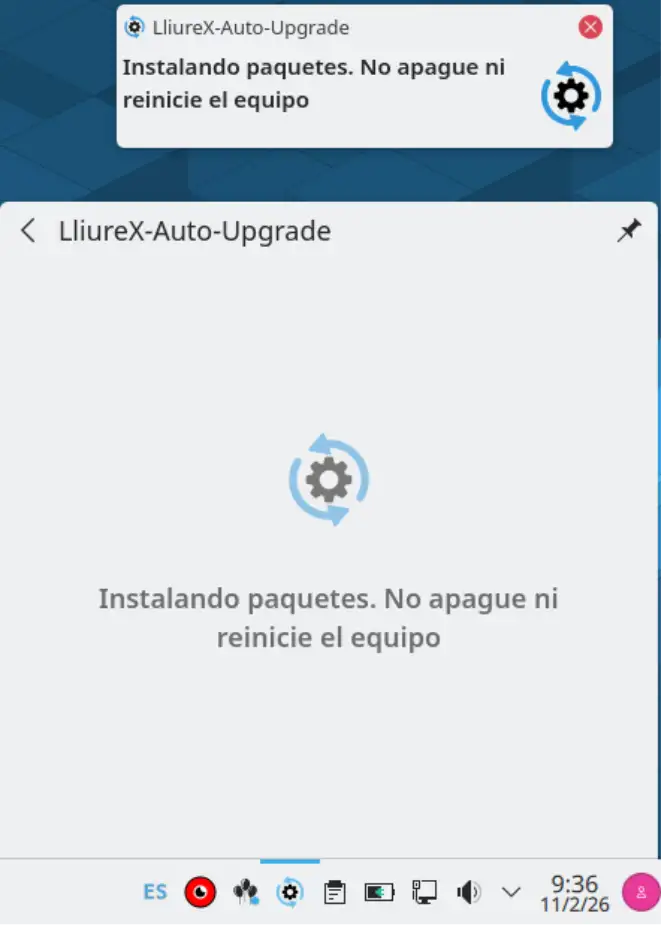Open the battery and power applet
This screenshot has width=661, height=927.
380,892
